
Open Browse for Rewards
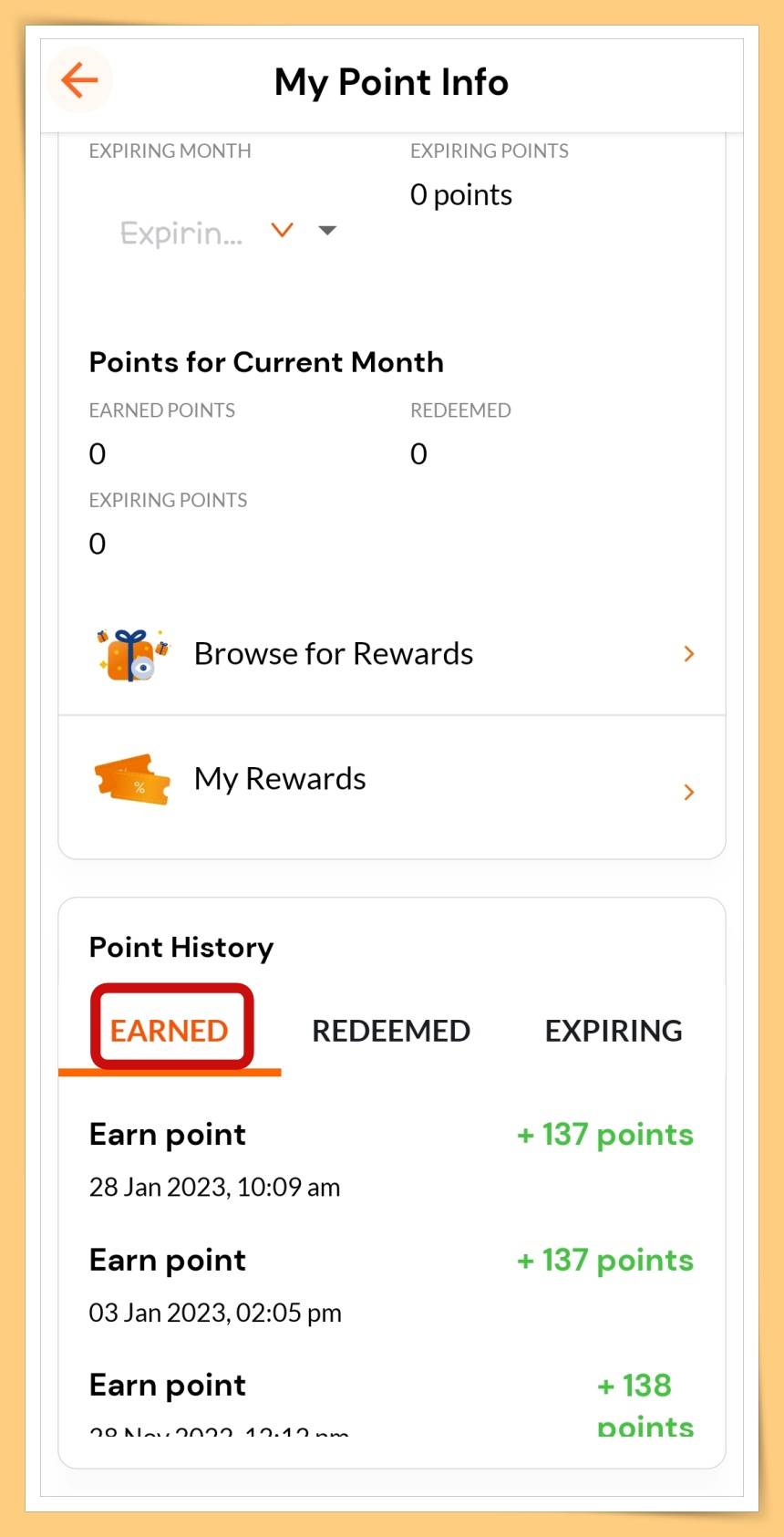pos(392,654)
